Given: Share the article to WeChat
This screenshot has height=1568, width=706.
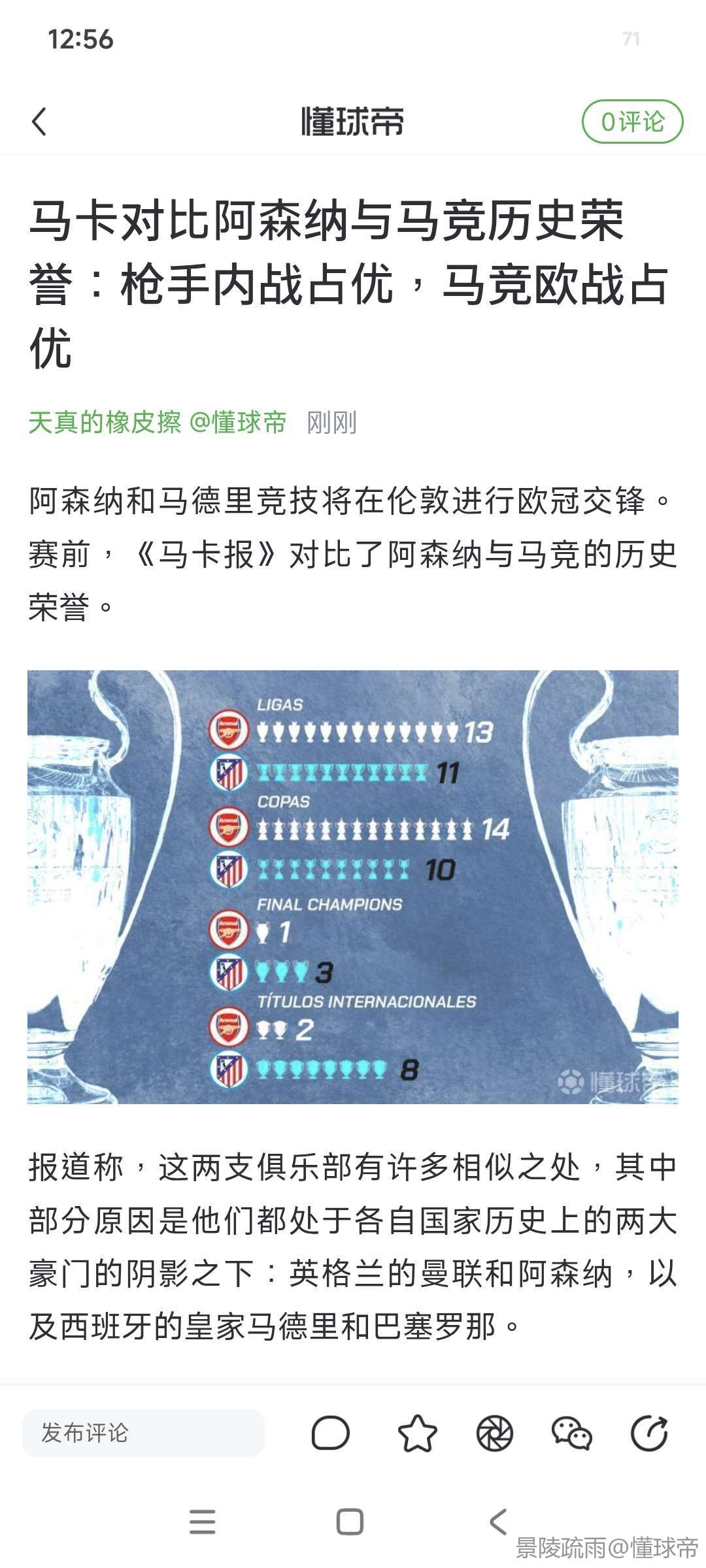Looking at the screenshot, I should (571, 1433).
